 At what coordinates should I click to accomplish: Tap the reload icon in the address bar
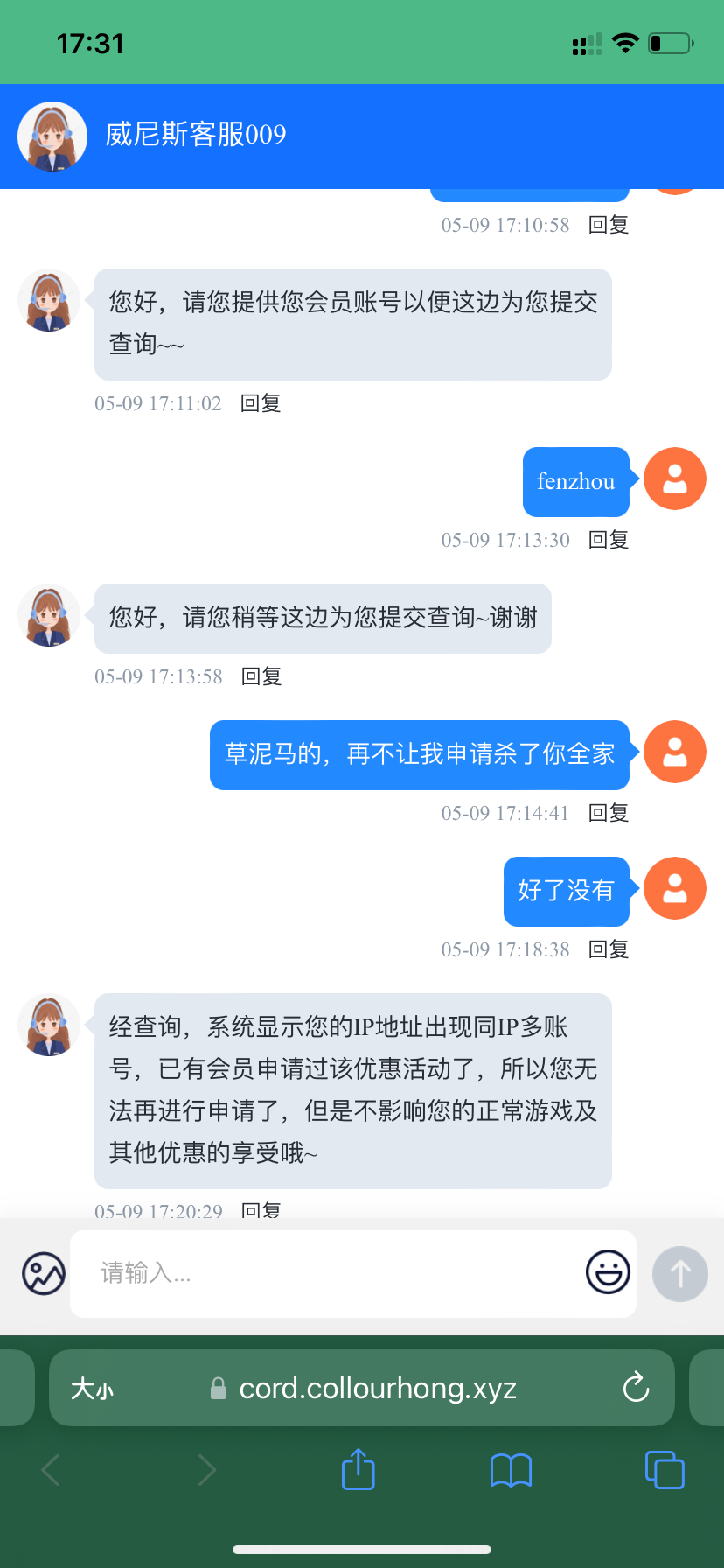point(636,1388)
